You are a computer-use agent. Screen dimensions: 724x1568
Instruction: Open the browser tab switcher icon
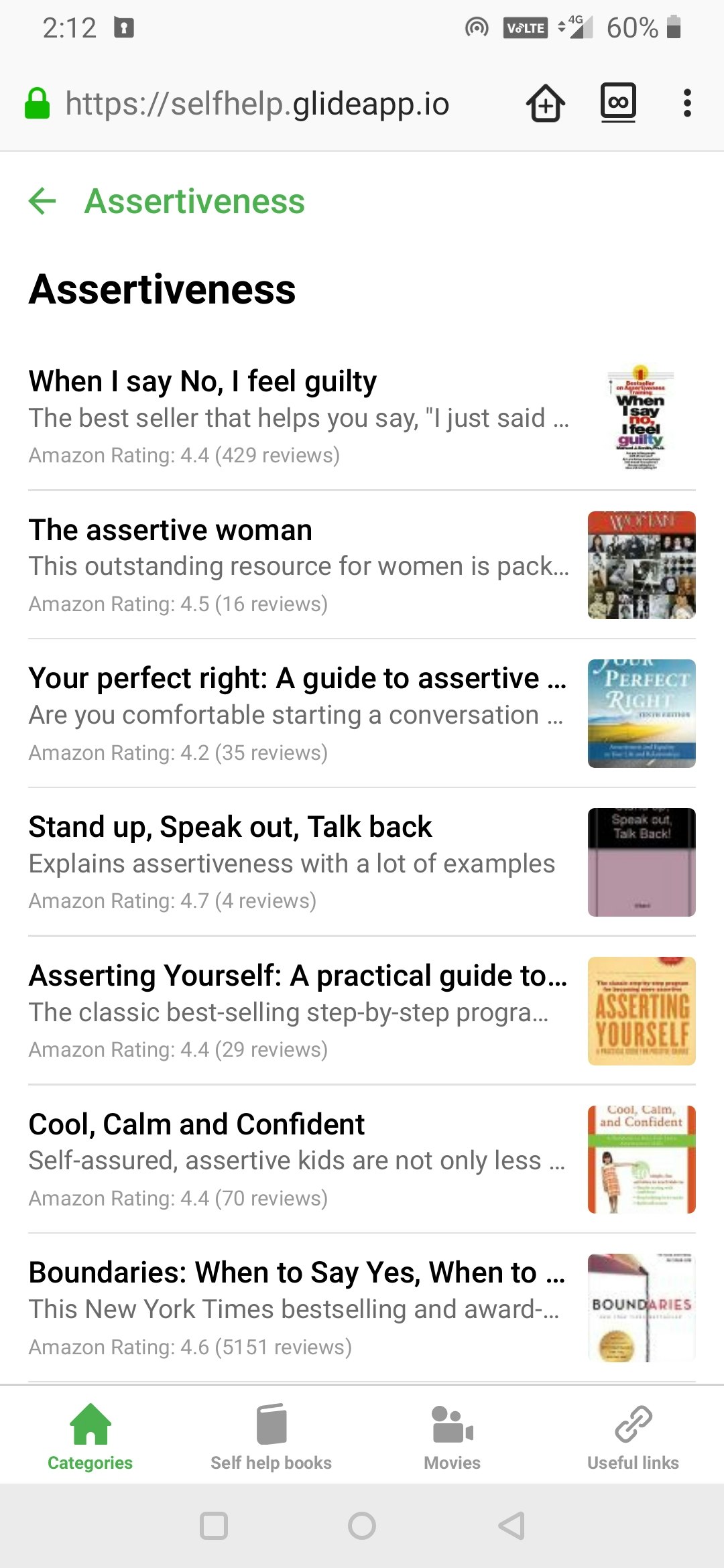tap(617, 103)
